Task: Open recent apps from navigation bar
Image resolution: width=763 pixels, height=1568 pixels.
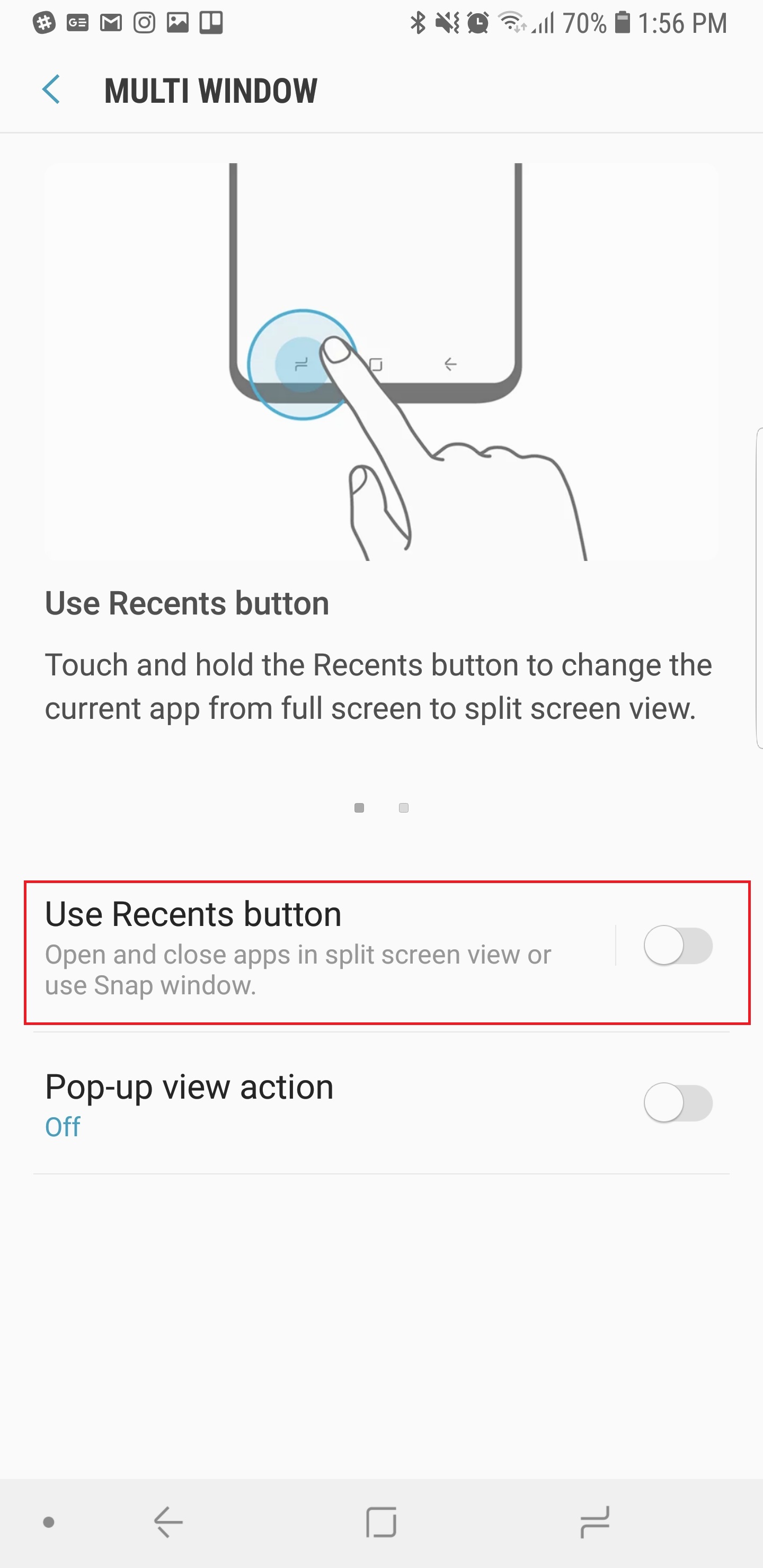Action: (595, 1523)
